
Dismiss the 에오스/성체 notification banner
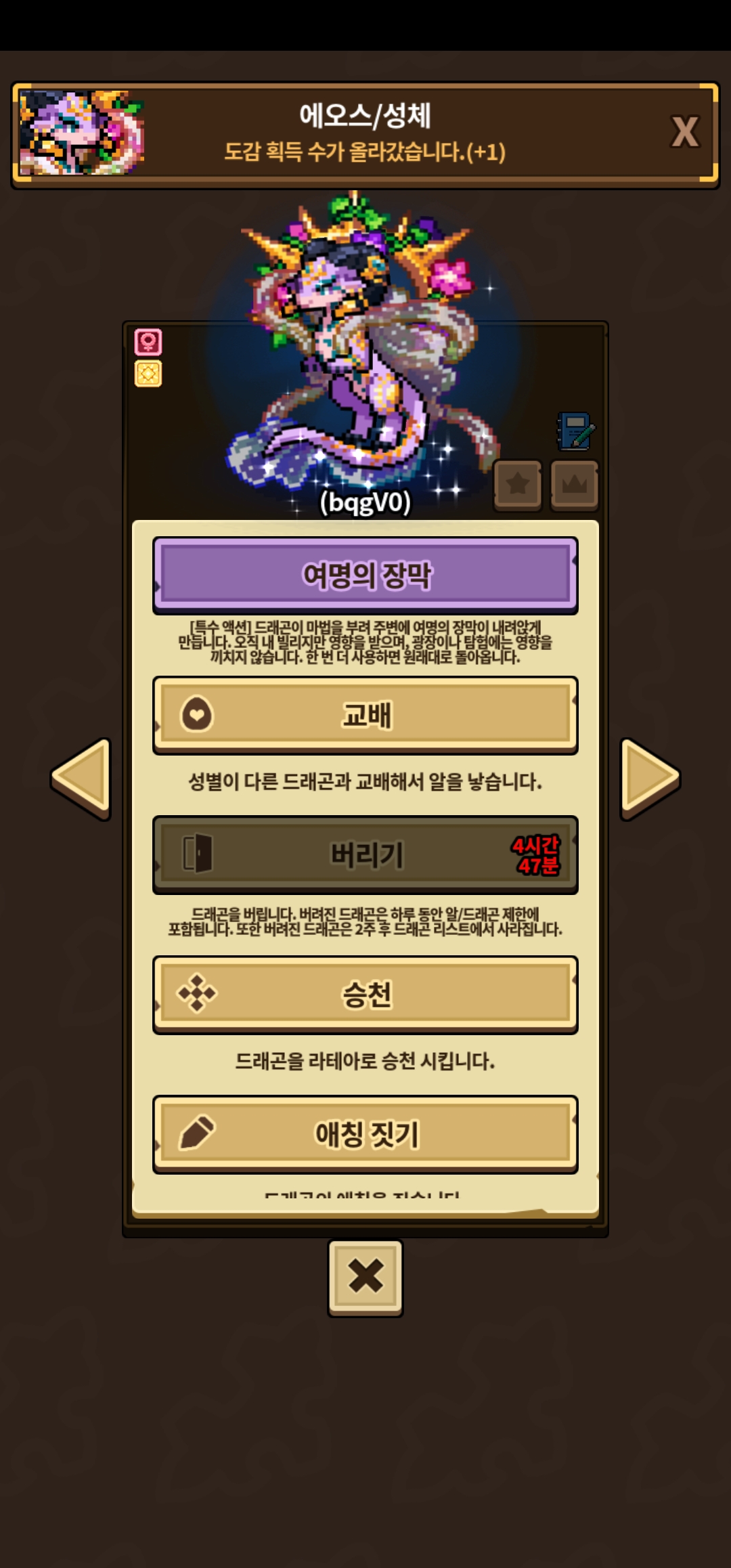pyautogui.click(x=684, y=132)
